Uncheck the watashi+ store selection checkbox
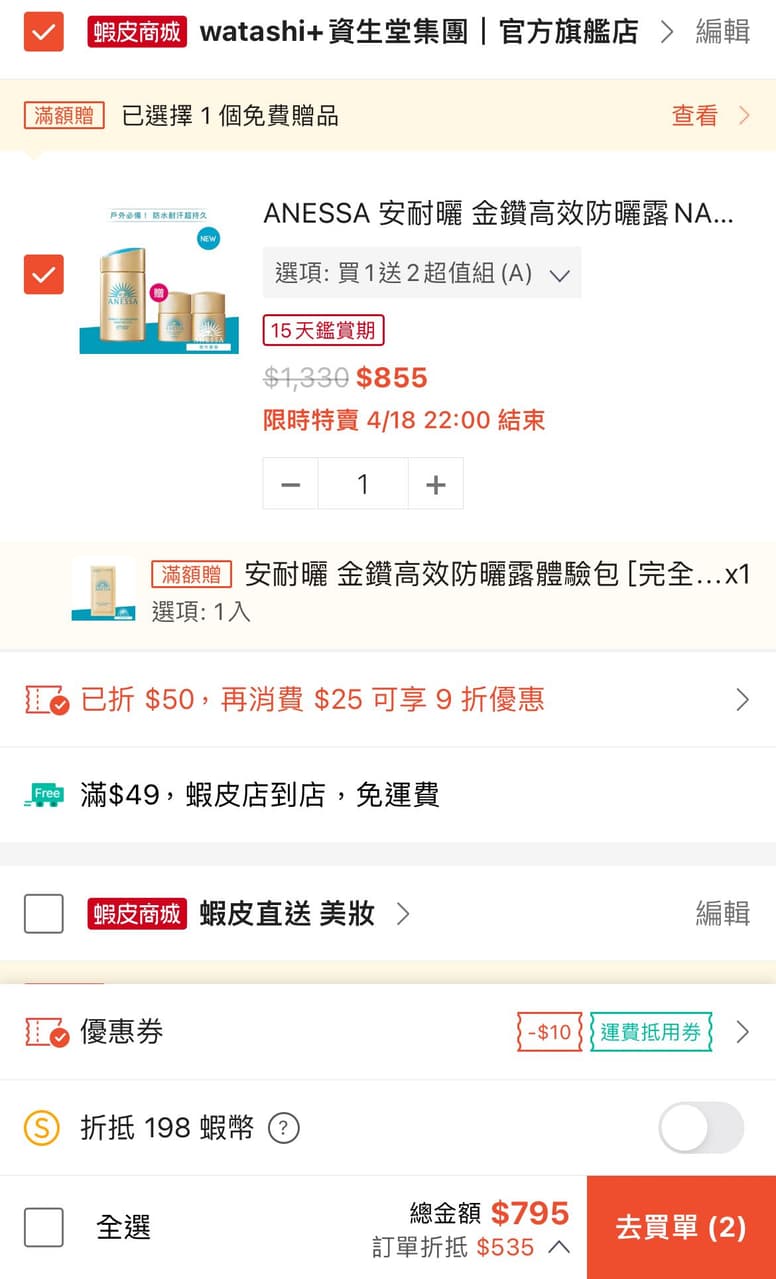The width and height of the screenshot is (776, 1279). pos(43,31)
